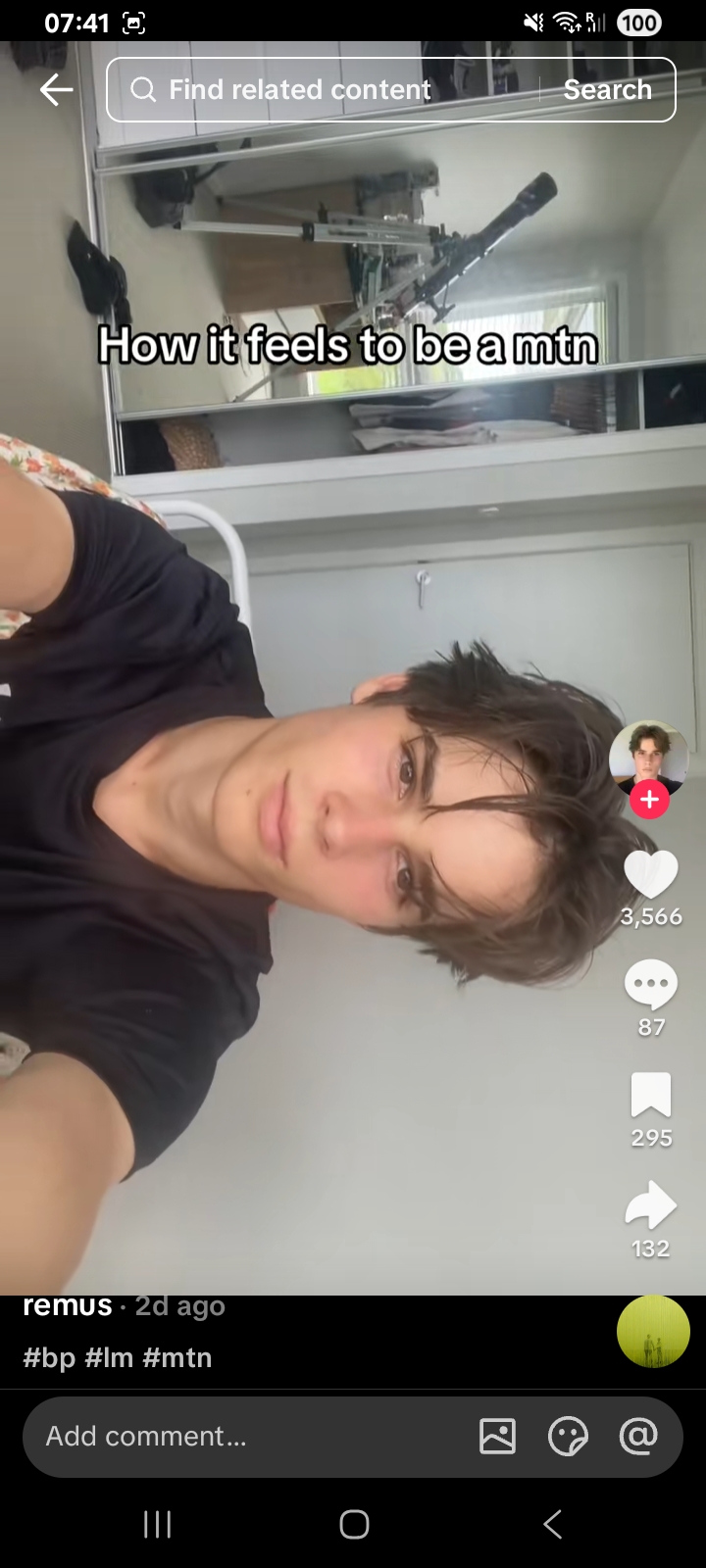Like this video with the heart
The width and height of the screenshot is (706, 1568).
coord(651,874)
